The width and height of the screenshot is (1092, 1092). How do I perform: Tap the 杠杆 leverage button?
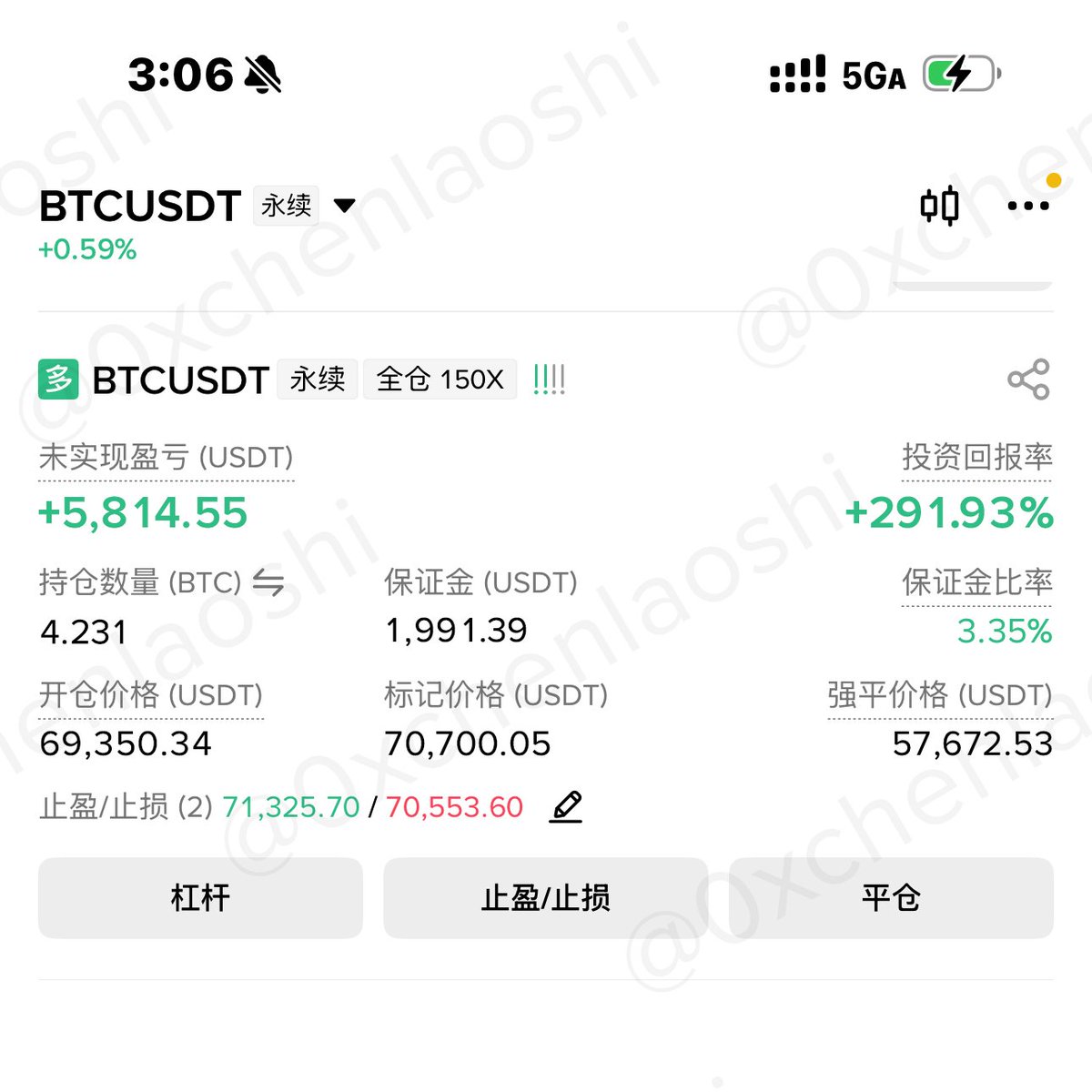(x=200, y=898)
